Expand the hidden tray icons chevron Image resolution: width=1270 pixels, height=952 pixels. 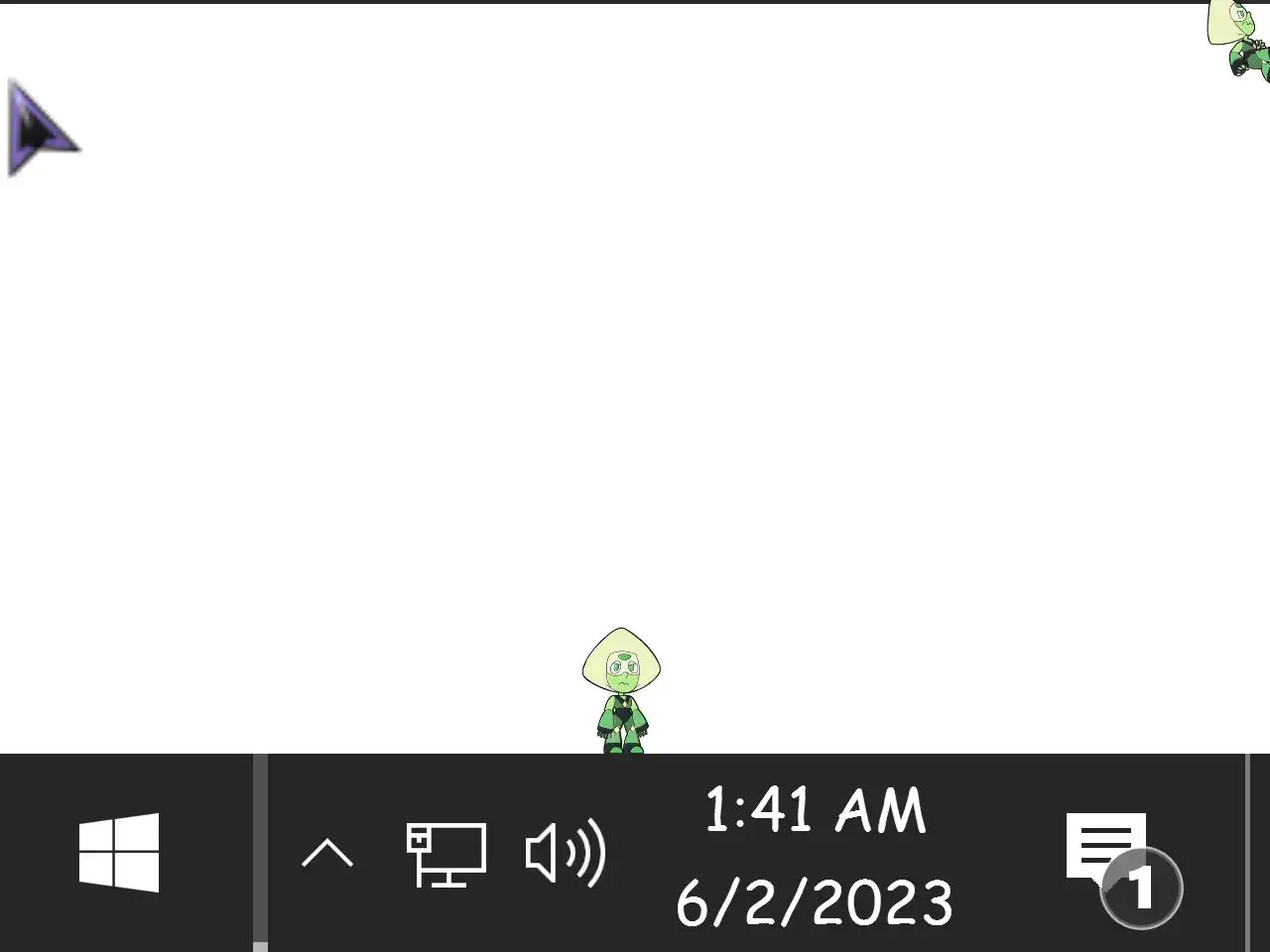327,853
